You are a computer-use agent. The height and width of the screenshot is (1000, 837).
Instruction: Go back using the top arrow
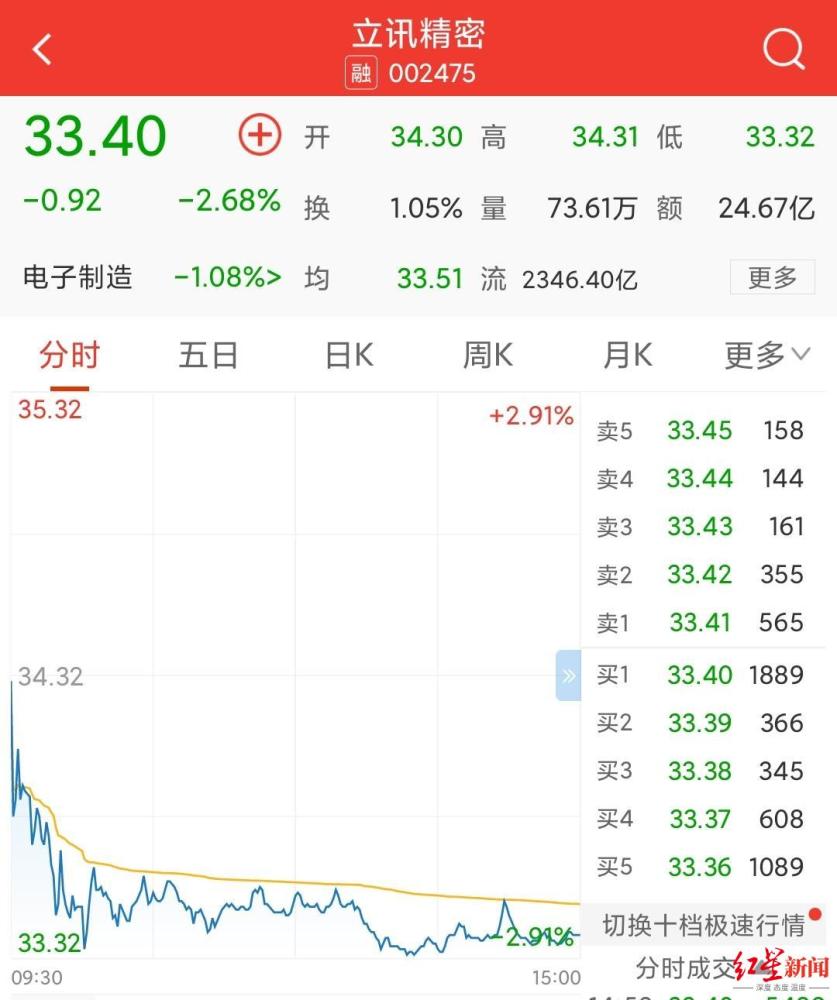[x=42, y=48]
